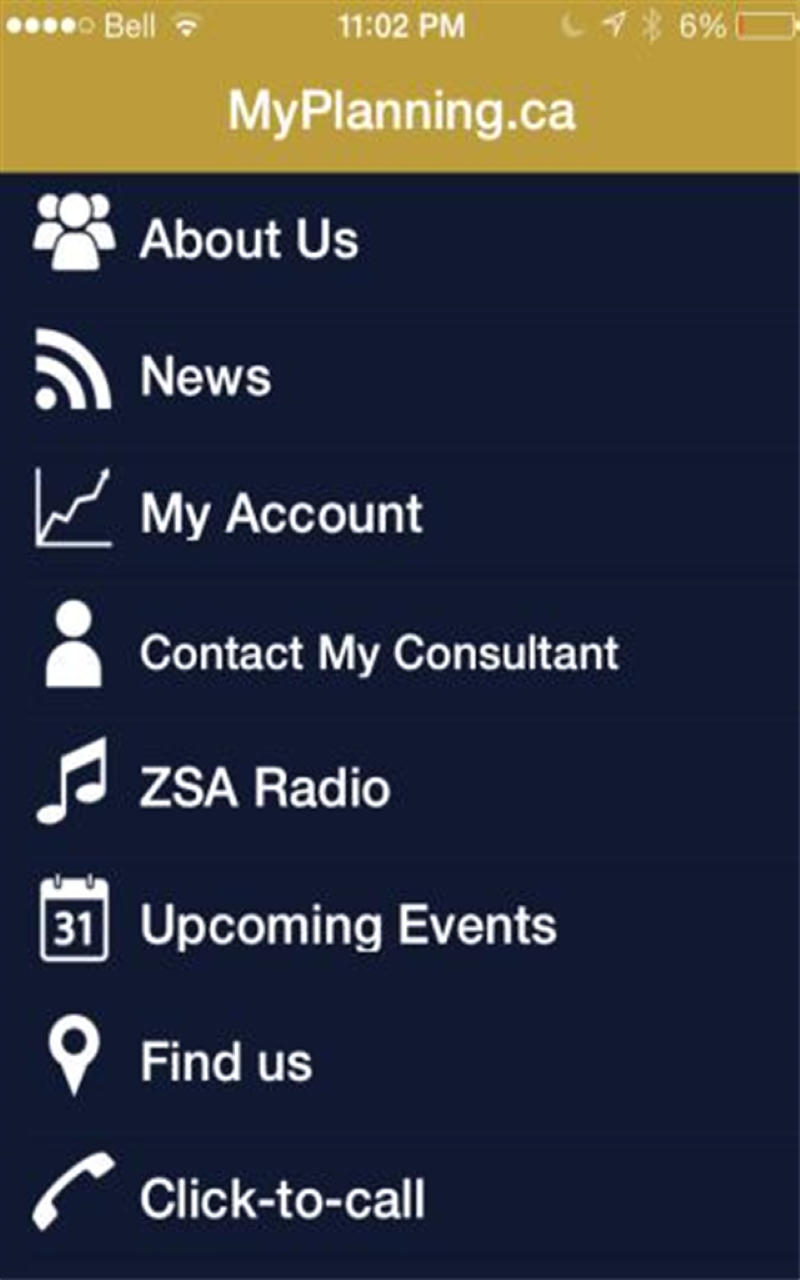
Task: Select the News menu entry
Action: tap(205, 377)
